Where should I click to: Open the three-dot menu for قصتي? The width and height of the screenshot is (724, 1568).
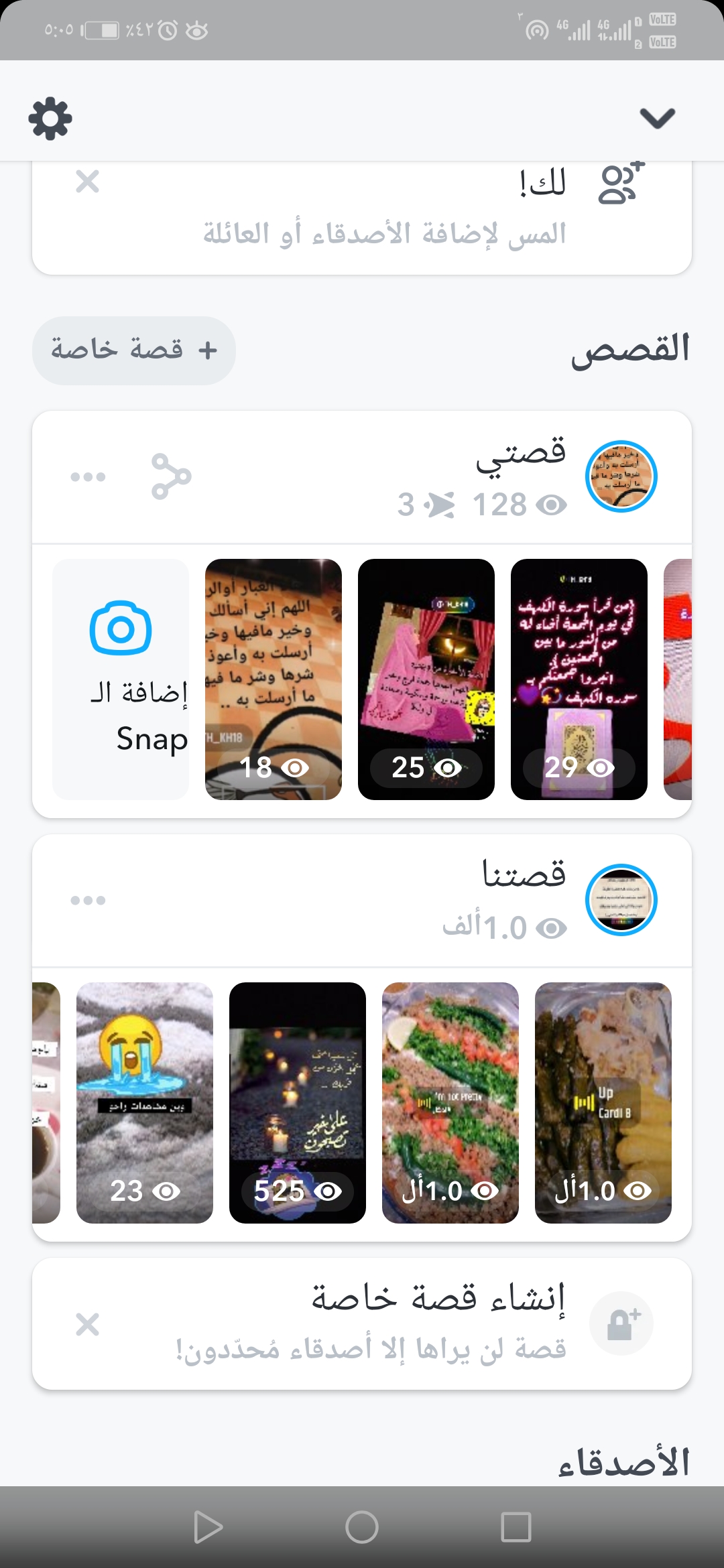pos(88,477)
